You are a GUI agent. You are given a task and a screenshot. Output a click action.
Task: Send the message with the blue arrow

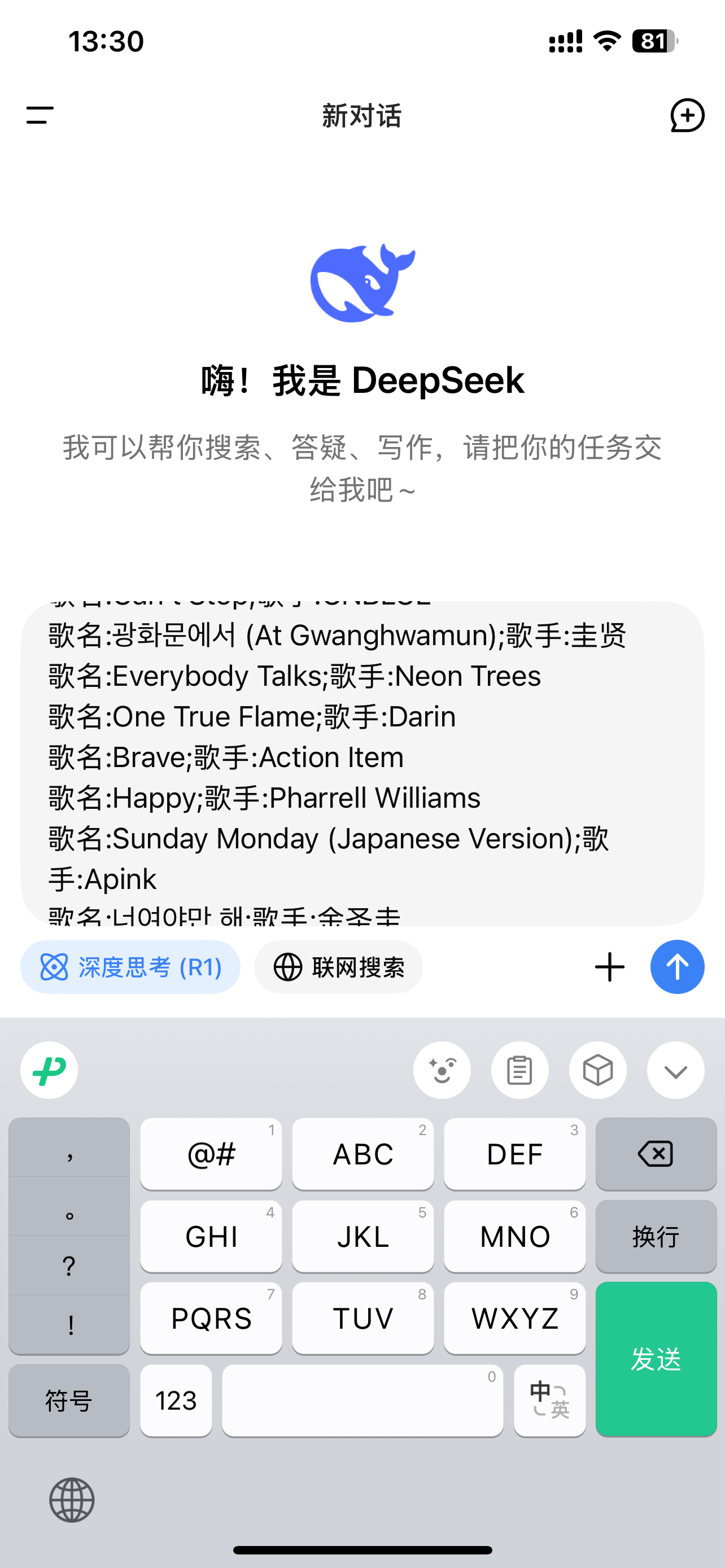[677, 967]
